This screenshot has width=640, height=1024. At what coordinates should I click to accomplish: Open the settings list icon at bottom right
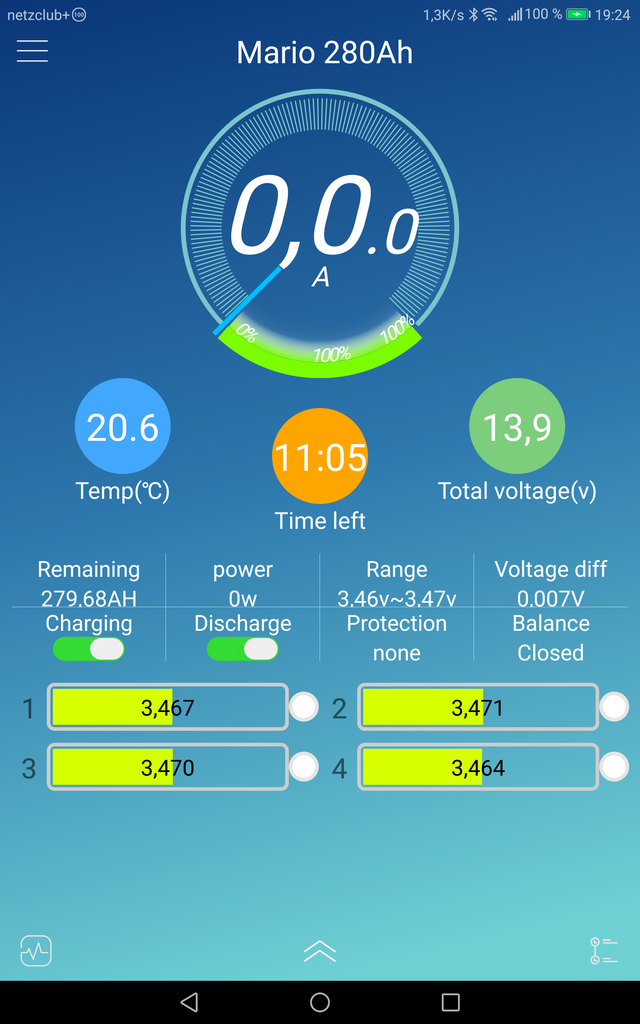[603, 951]
